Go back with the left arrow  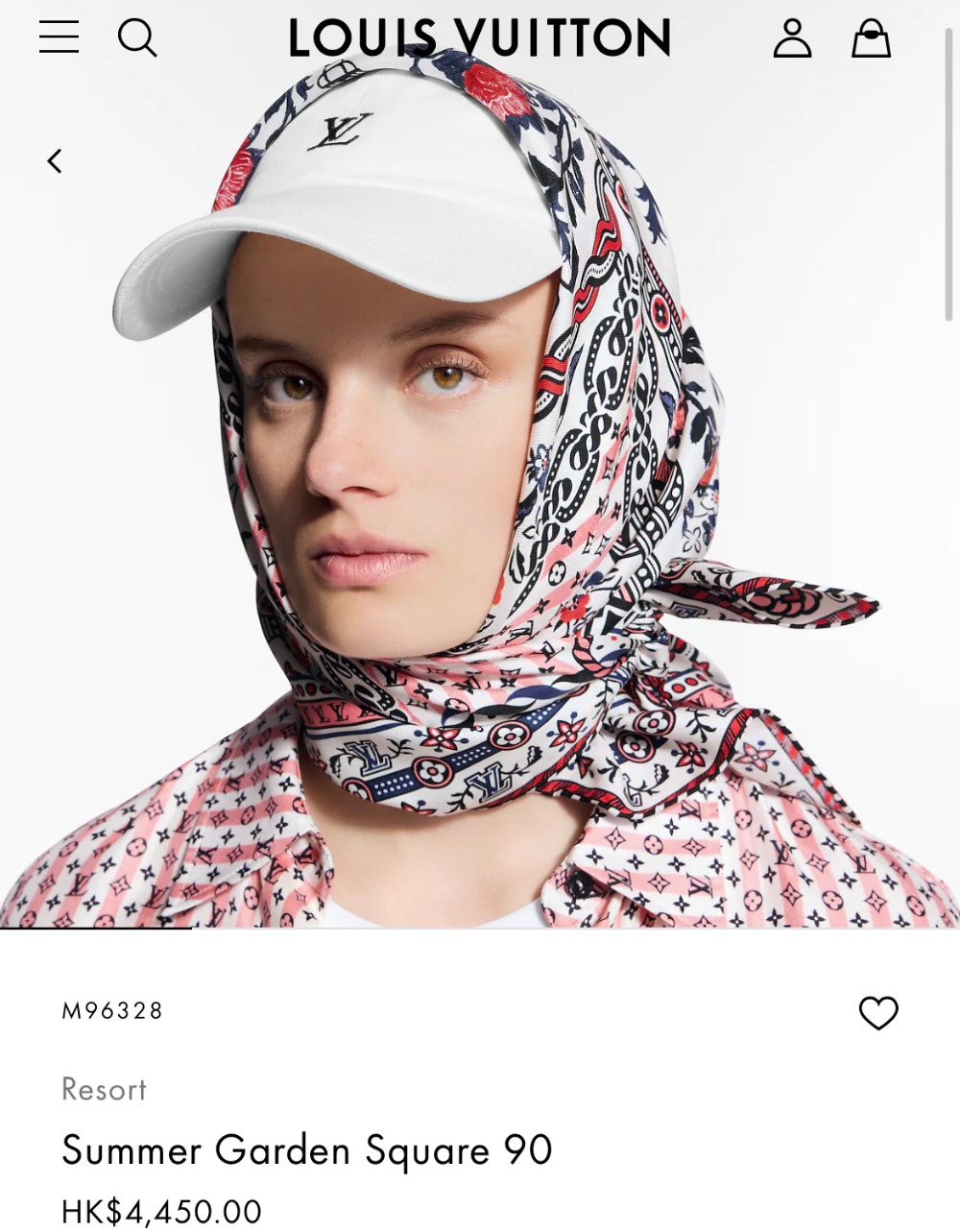55,161
